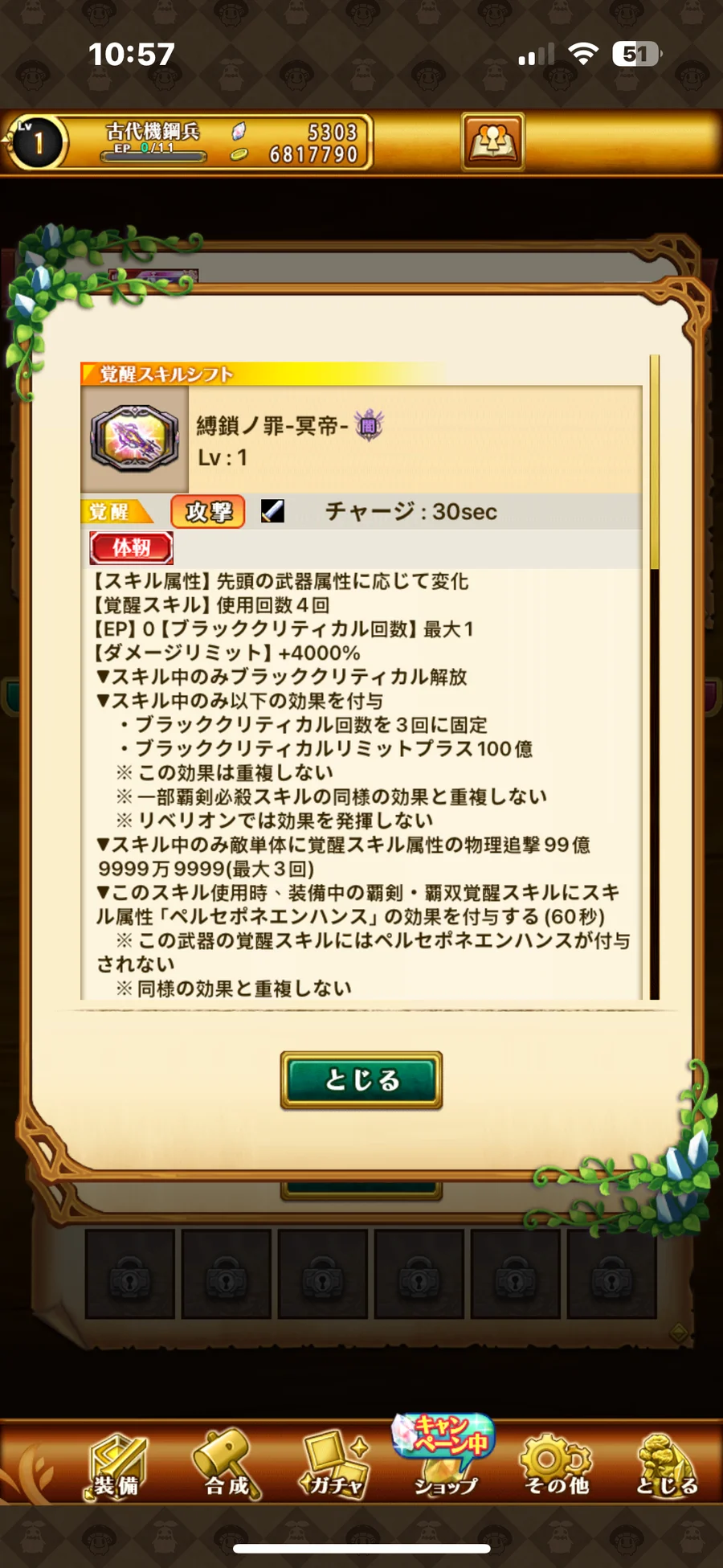
Task: Open the 装備 equipment tab
Action: (117, 1466)
